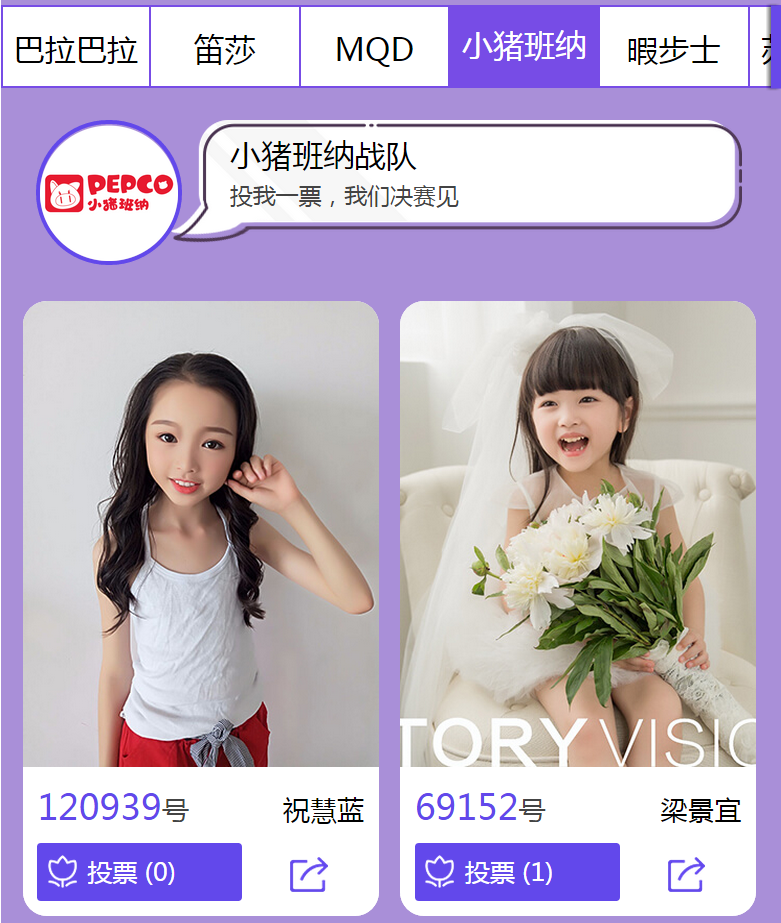Open 祝慧蓝's photo card
The height and width of the screenshot is (923, 781).
(x=200, y=535)
